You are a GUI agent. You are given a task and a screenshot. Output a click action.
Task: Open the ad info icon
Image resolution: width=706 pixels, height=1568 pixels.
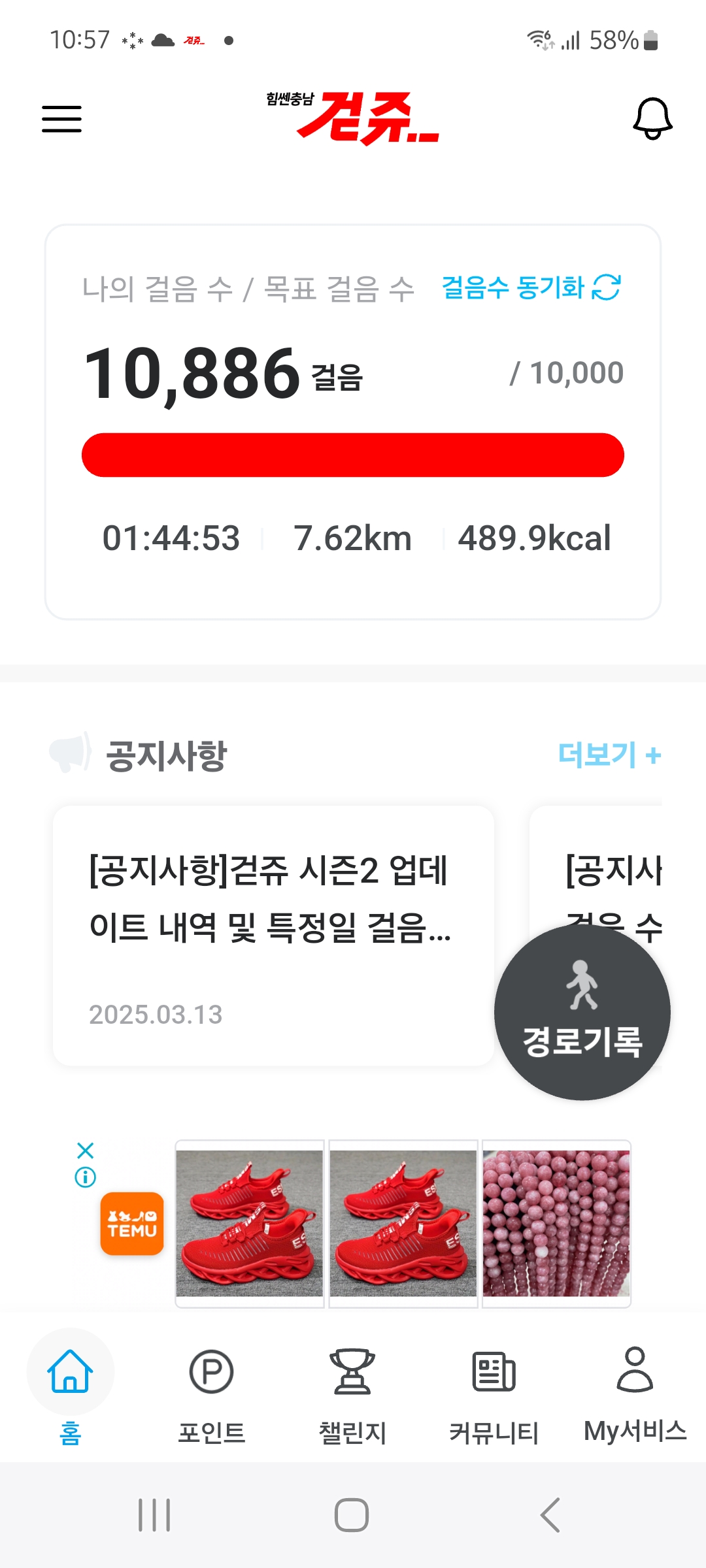86,1177
